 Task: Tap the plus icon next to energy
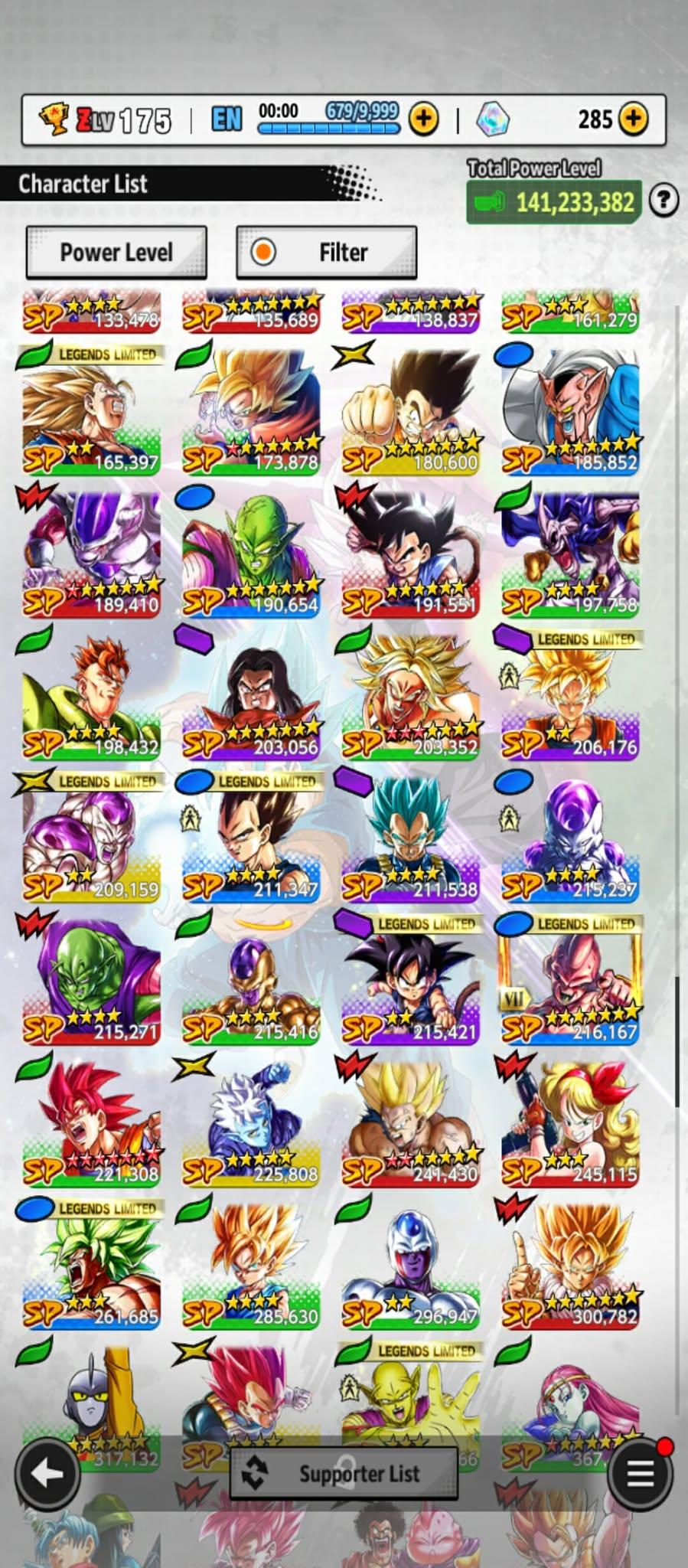[423, 119]
